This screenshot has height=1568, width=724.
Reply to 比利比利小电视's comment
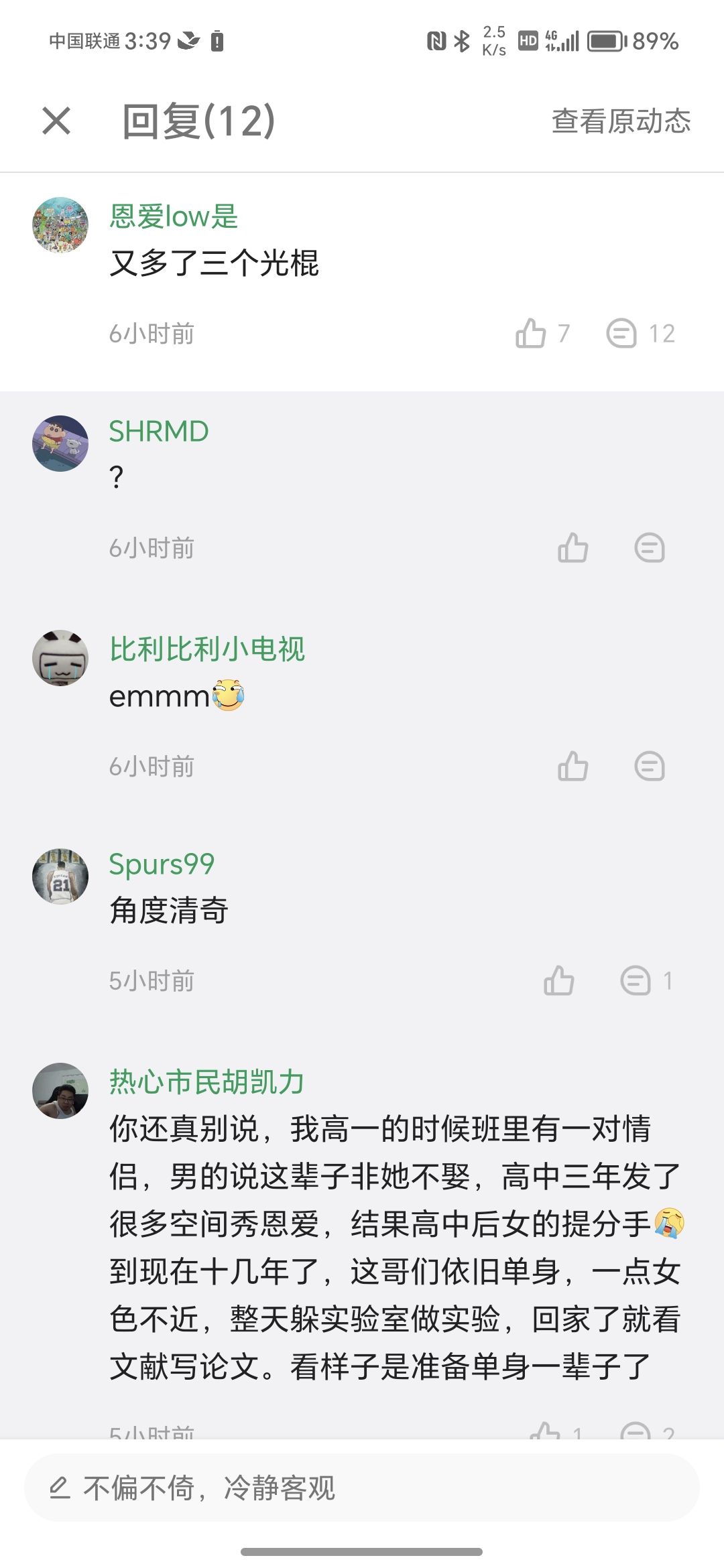coord(650,766)
